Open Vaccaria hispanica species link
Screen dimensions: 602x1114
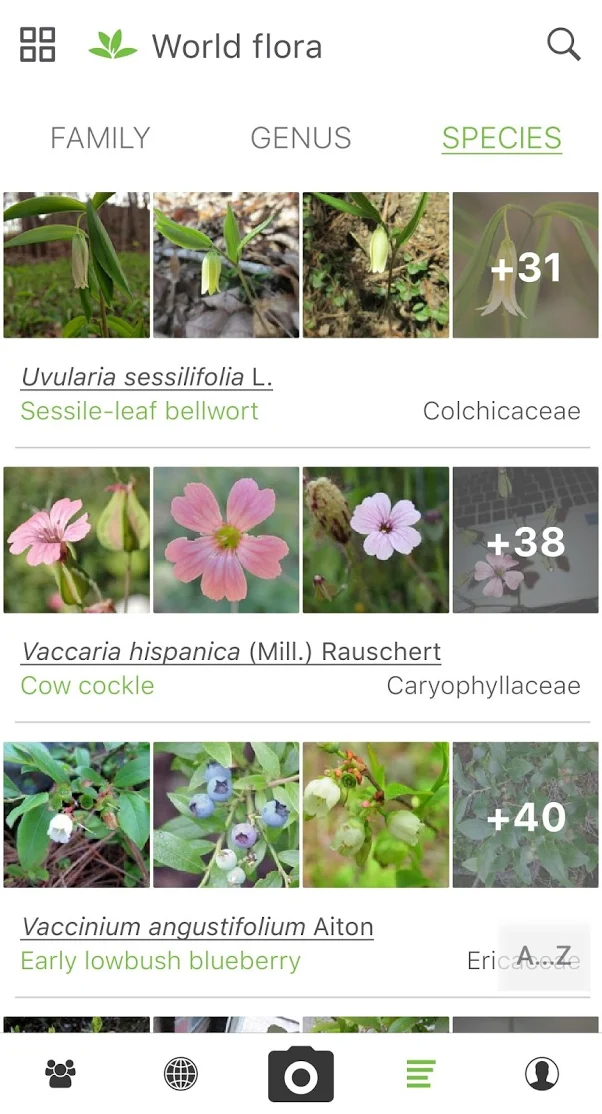coord(231,651)
